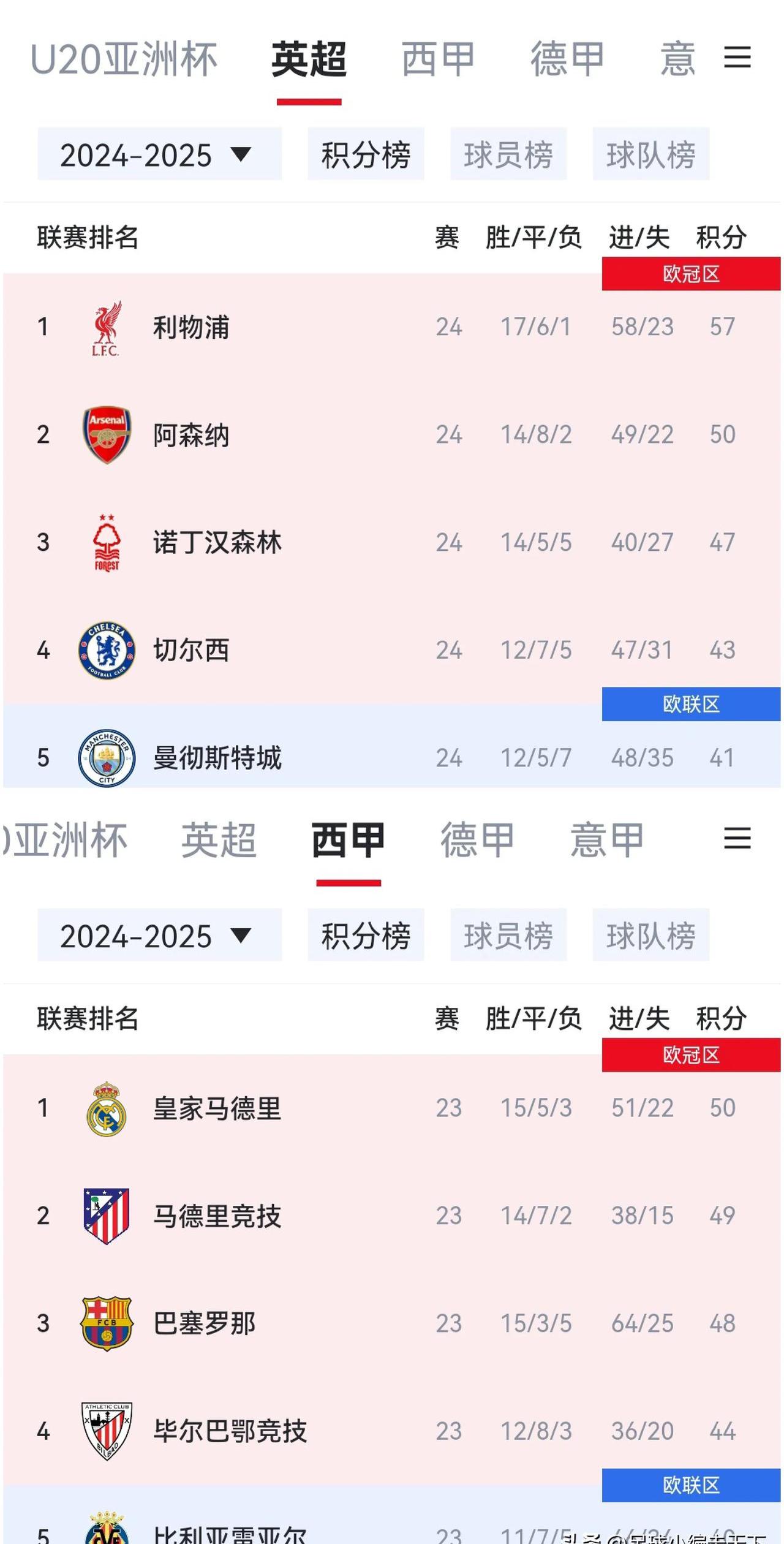Screen dimensions: 784x1544
Task: Click the Atlético Madrid striped badge
Action: [x=105, y=1216]
